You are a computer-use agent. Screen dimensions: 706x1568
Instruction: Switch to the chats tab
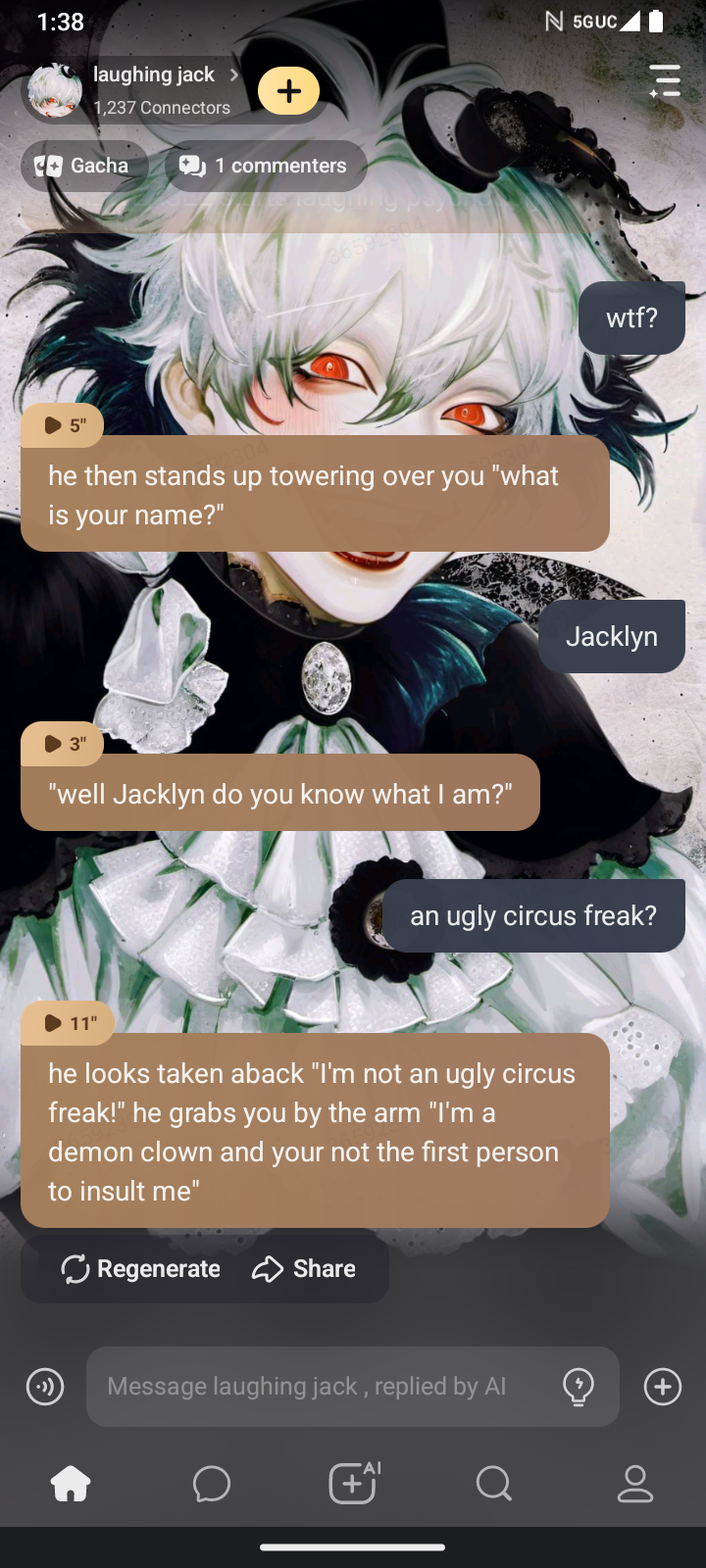(x=212, y=1484)
